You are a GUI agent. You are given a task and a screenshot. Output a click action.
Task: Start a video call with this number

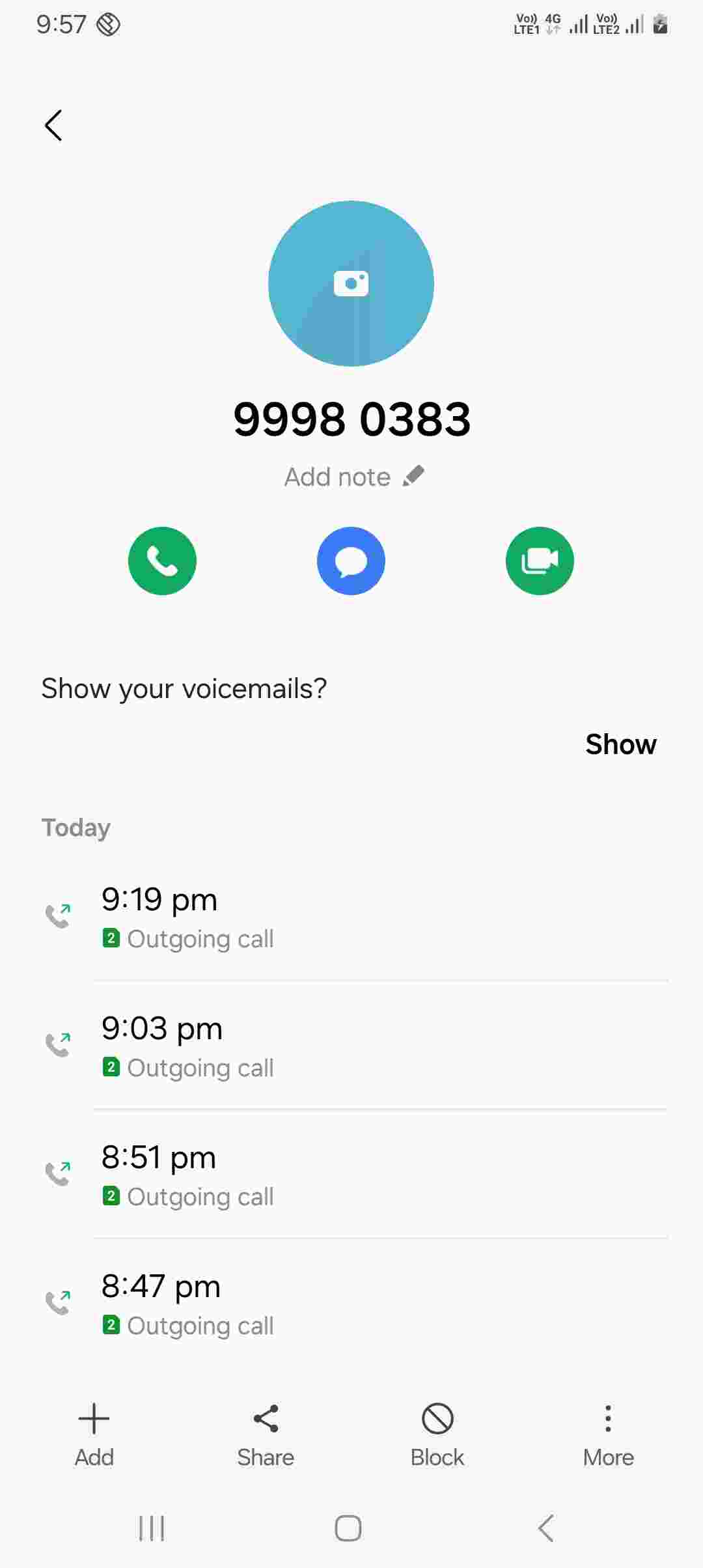coord(540,561)
